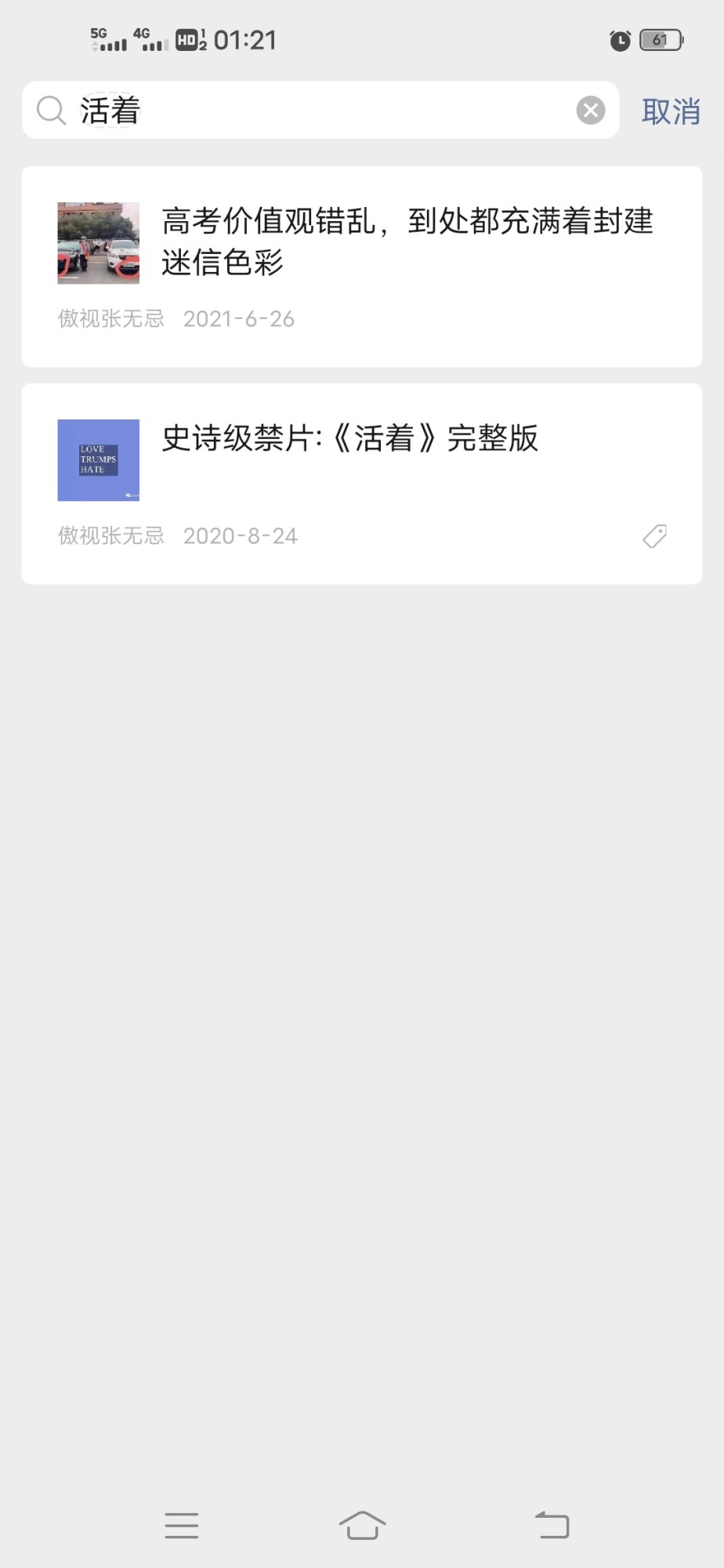
Task: Tap the search field containing 活着
Action: coord(313,111)
